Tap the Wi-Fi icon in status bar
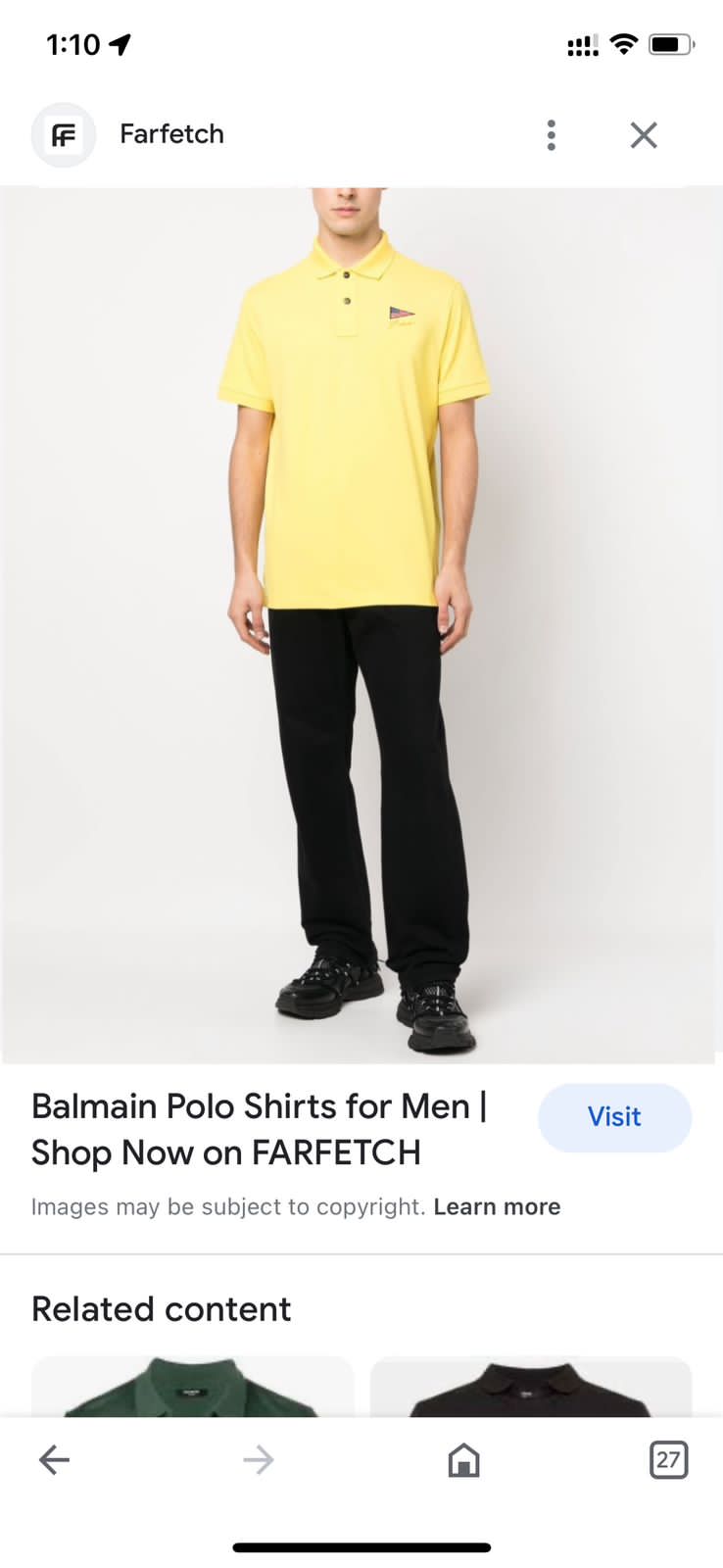This screenshot has width=723, height=1568. tap(625, 43)
